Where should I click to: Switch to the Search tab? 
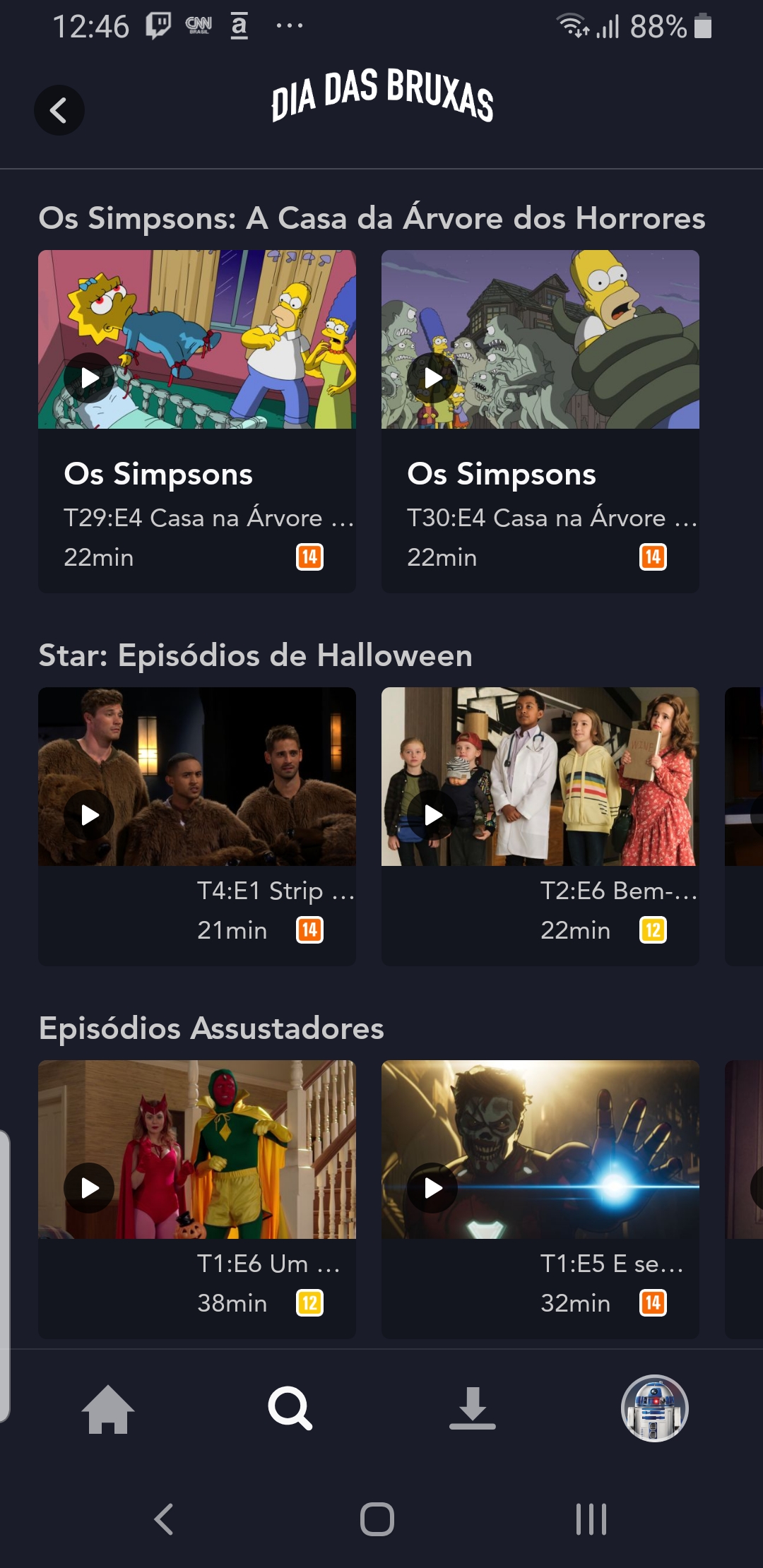tap(290, 1409)
